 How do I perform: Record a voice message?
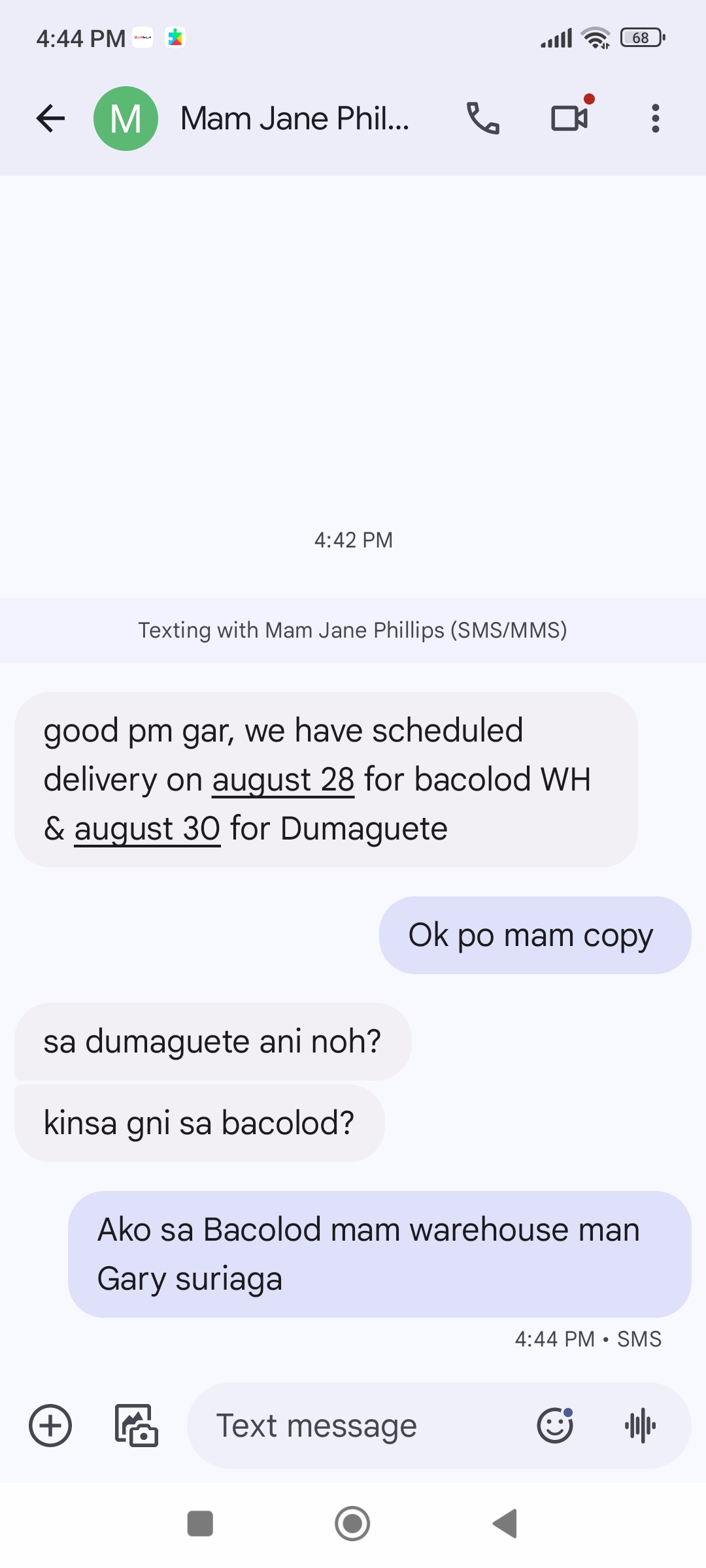[640, 1426]
